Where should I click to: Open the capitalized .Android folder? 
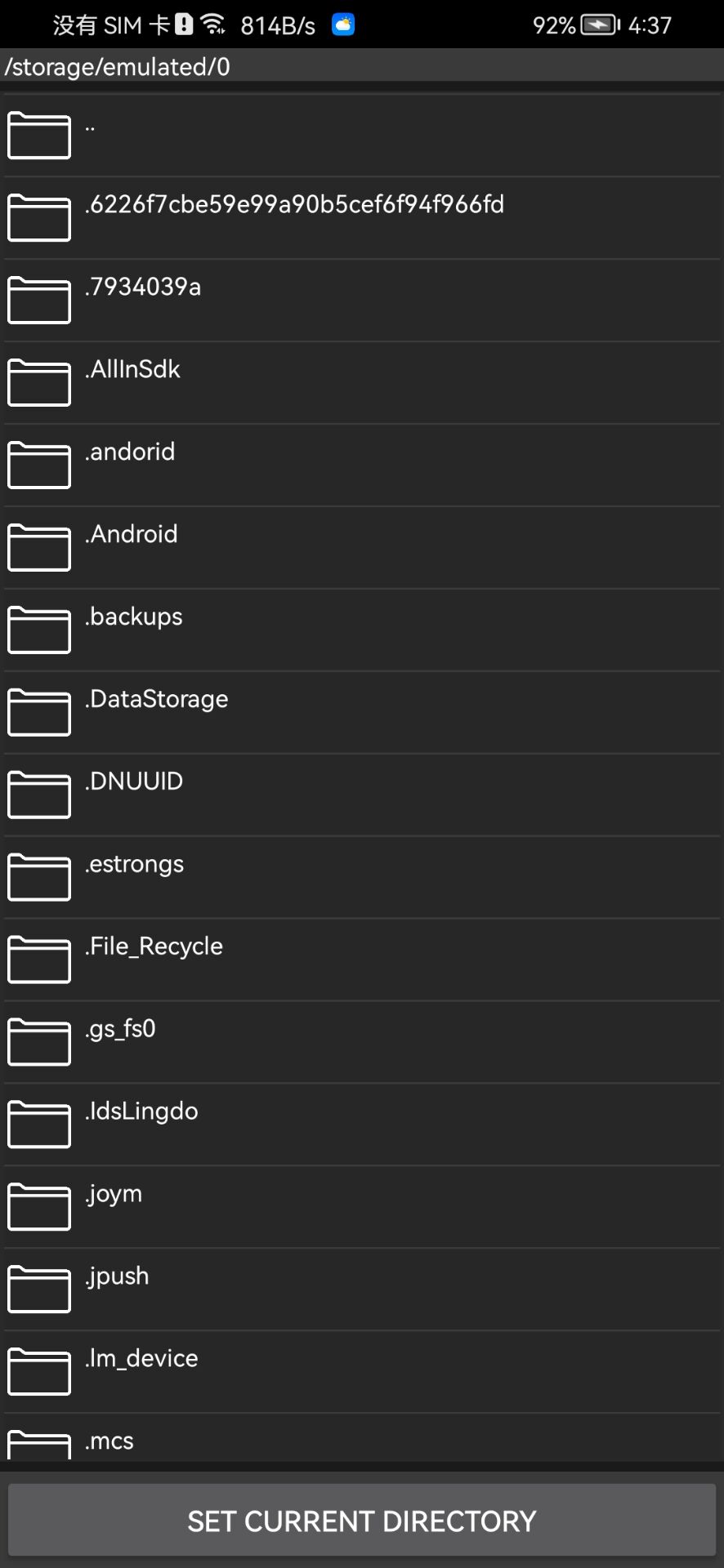click(362, 548)
